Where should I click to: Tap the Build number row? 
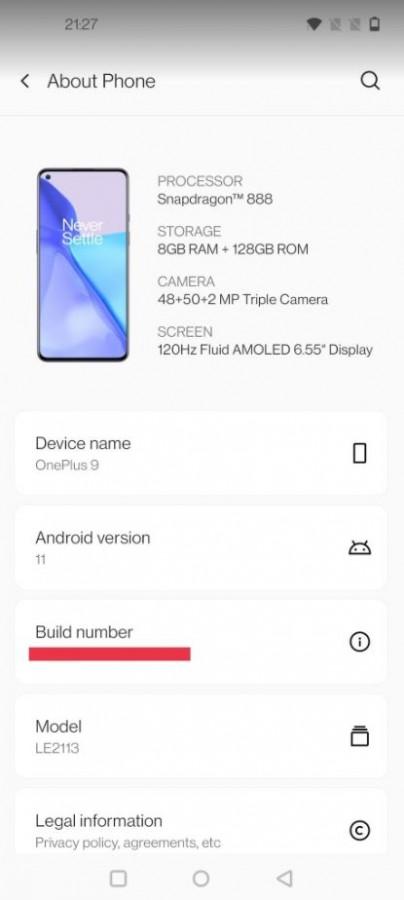pos(201,642)
